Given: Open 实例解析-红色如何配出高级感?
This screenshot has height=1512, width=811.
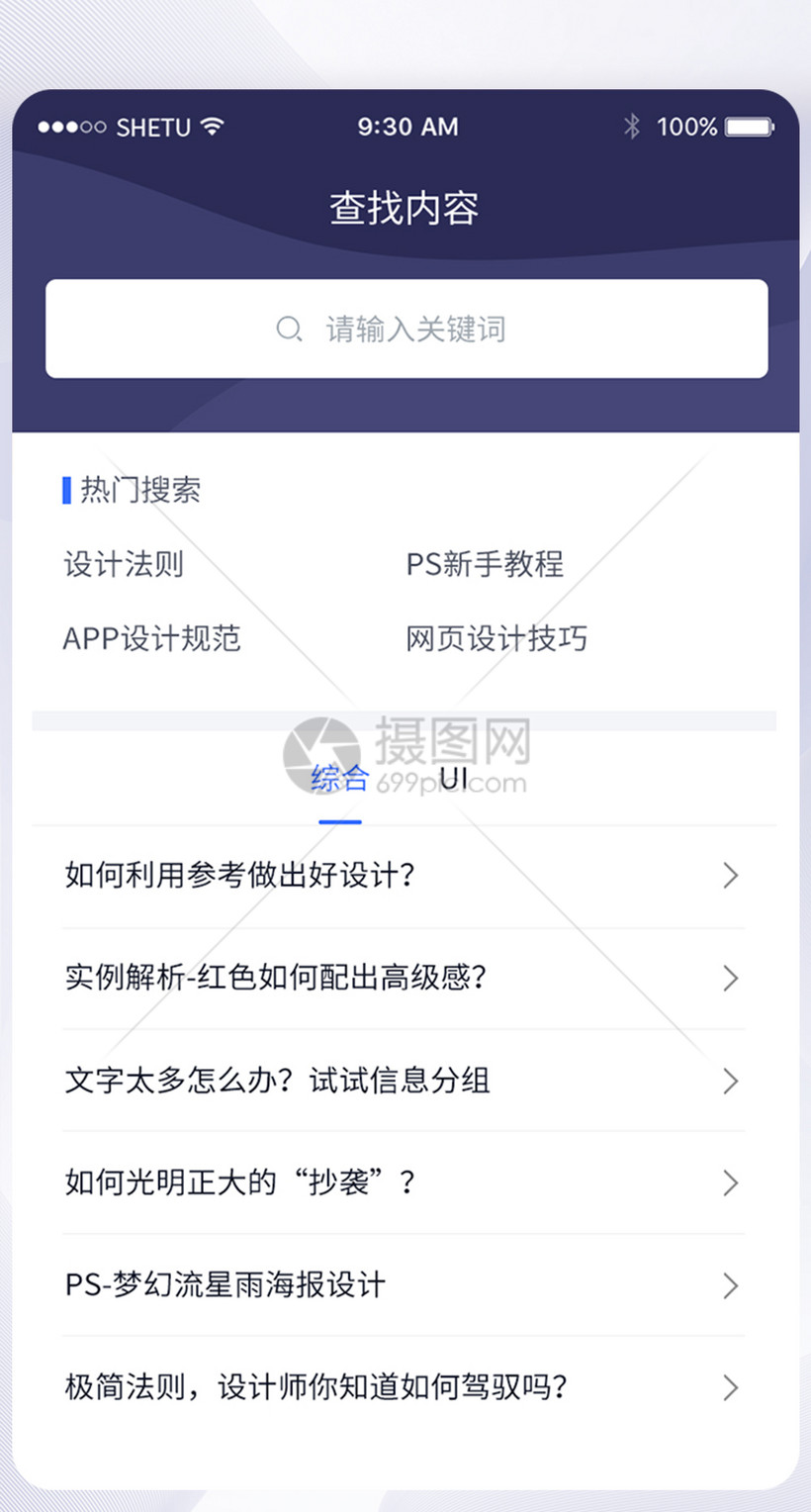Looking at the screenshot, I should click(404, 979).
